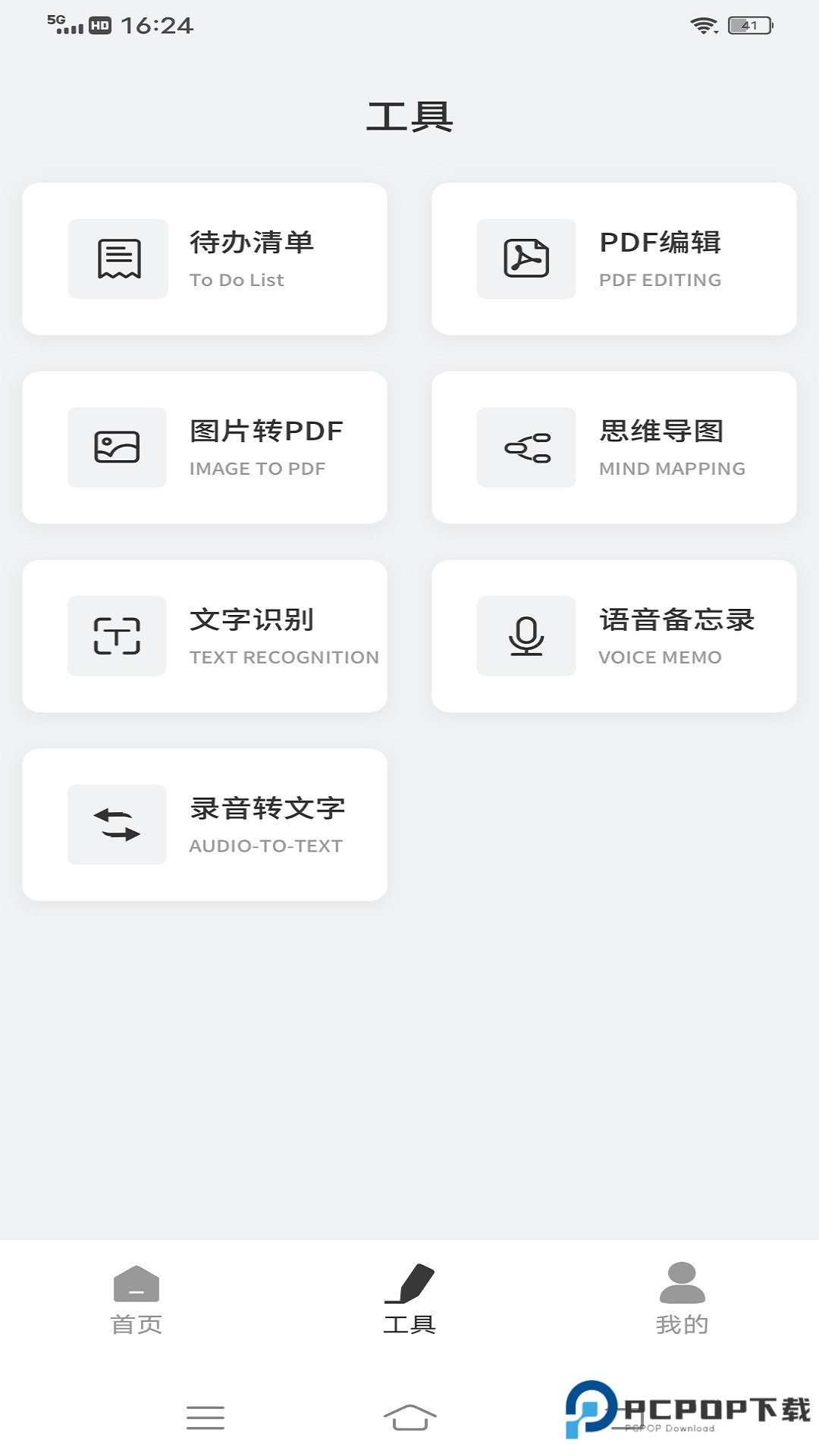Open the PDF编辑 editing card
Screen dimensions: 819x1456
tap(614, 258)
